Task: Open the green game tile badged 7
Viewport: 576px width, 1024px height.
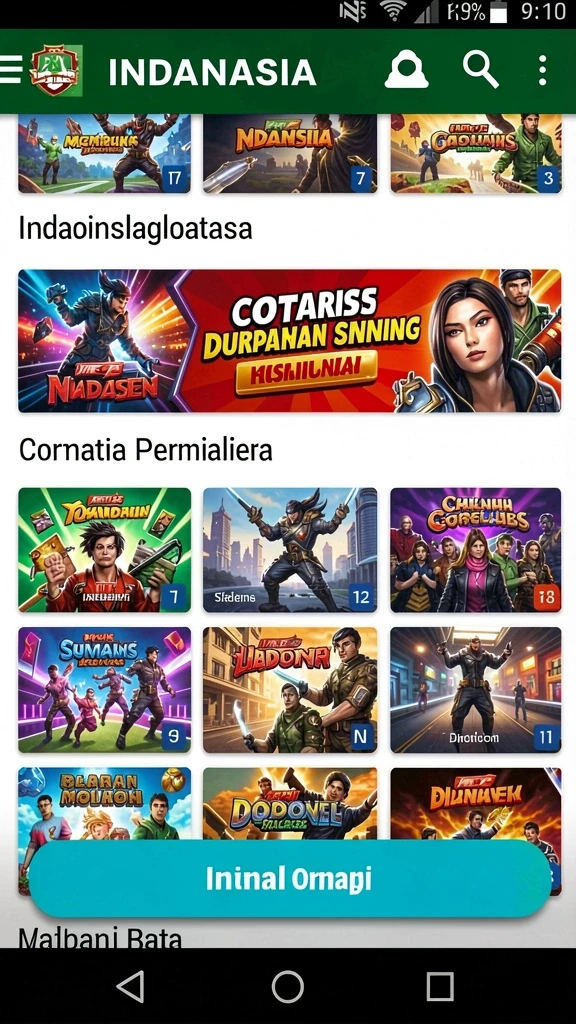Action: pos(104,550)
